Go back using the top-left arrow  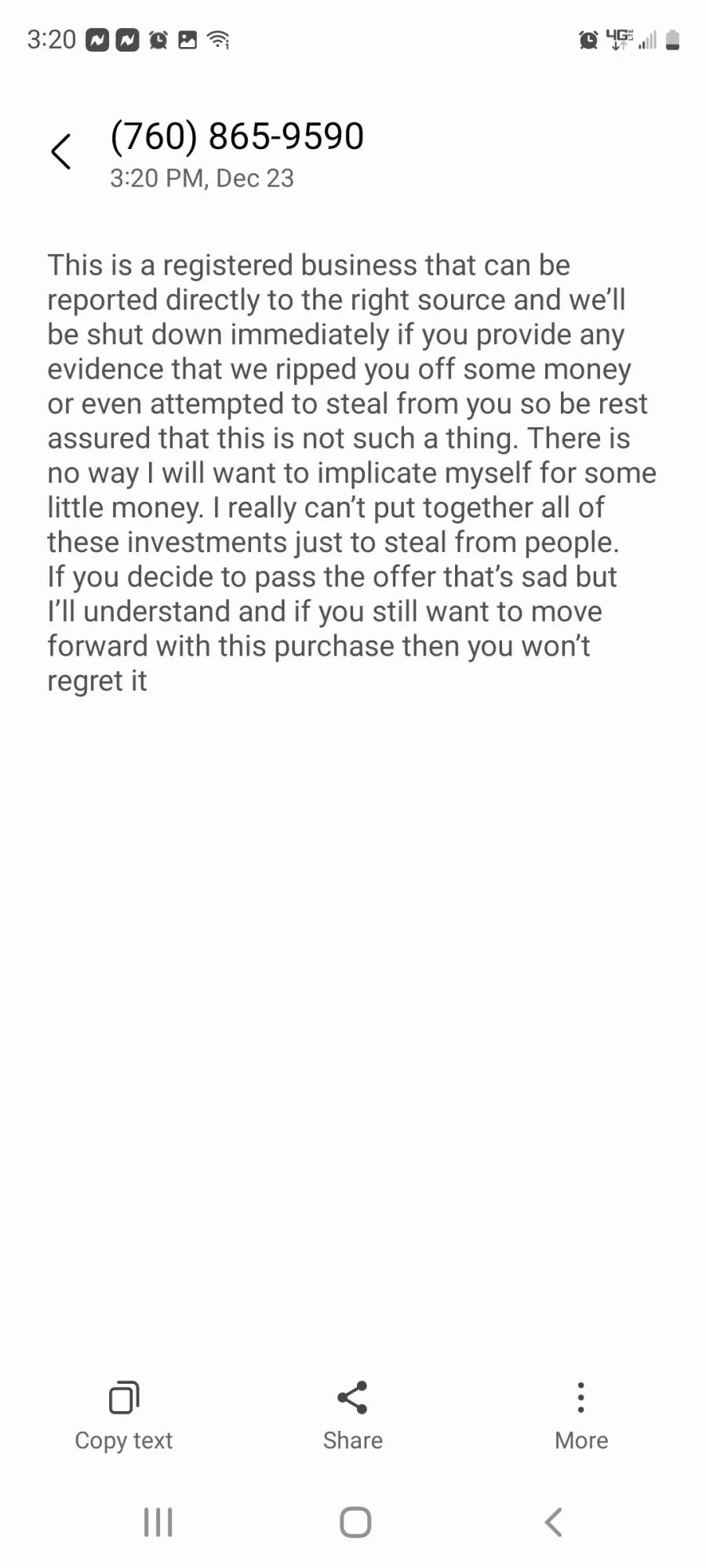tap(61, 151)
